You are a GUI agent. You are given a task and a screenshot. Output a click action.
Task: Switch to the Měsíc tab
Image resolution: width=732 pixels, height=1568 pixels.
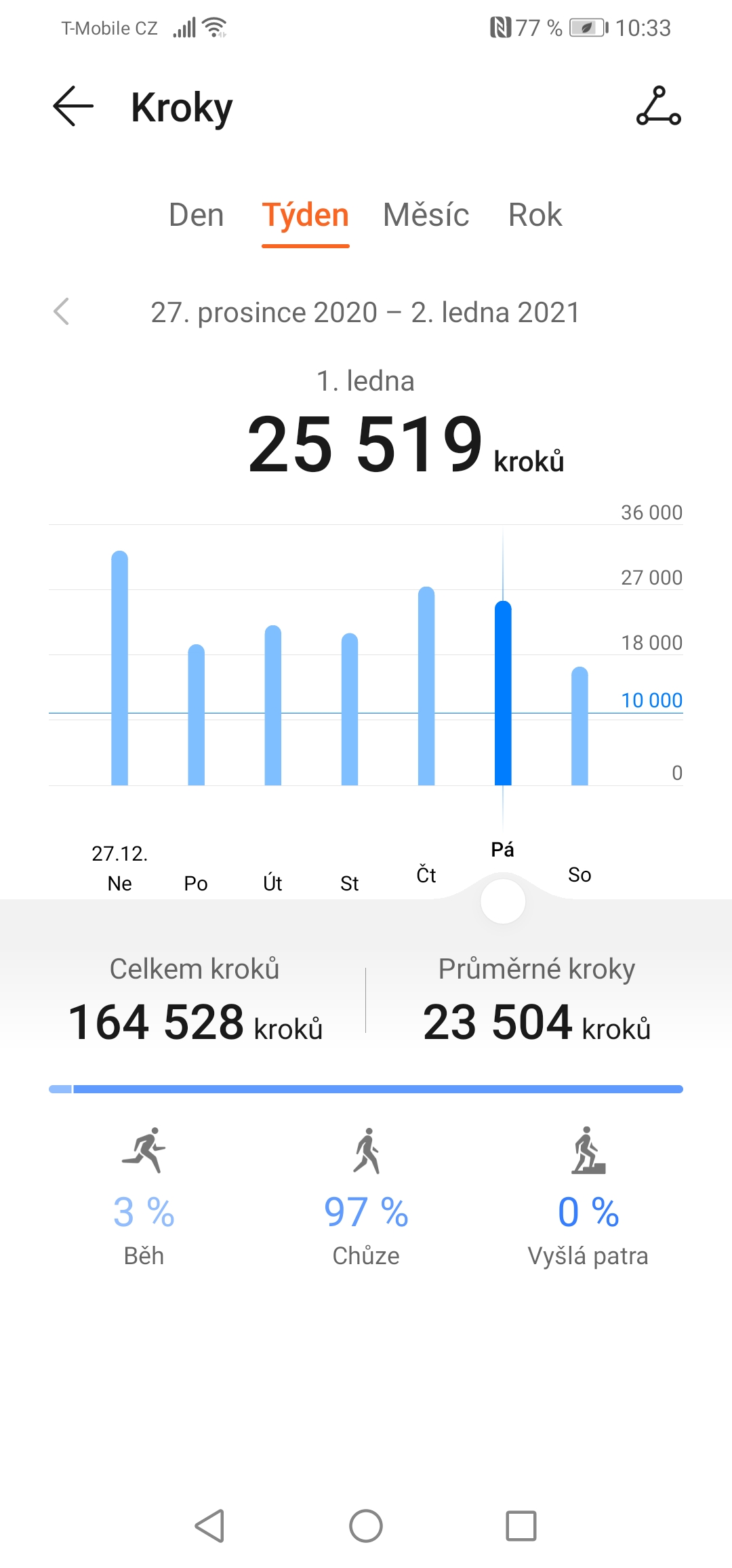tap(426, 215)
